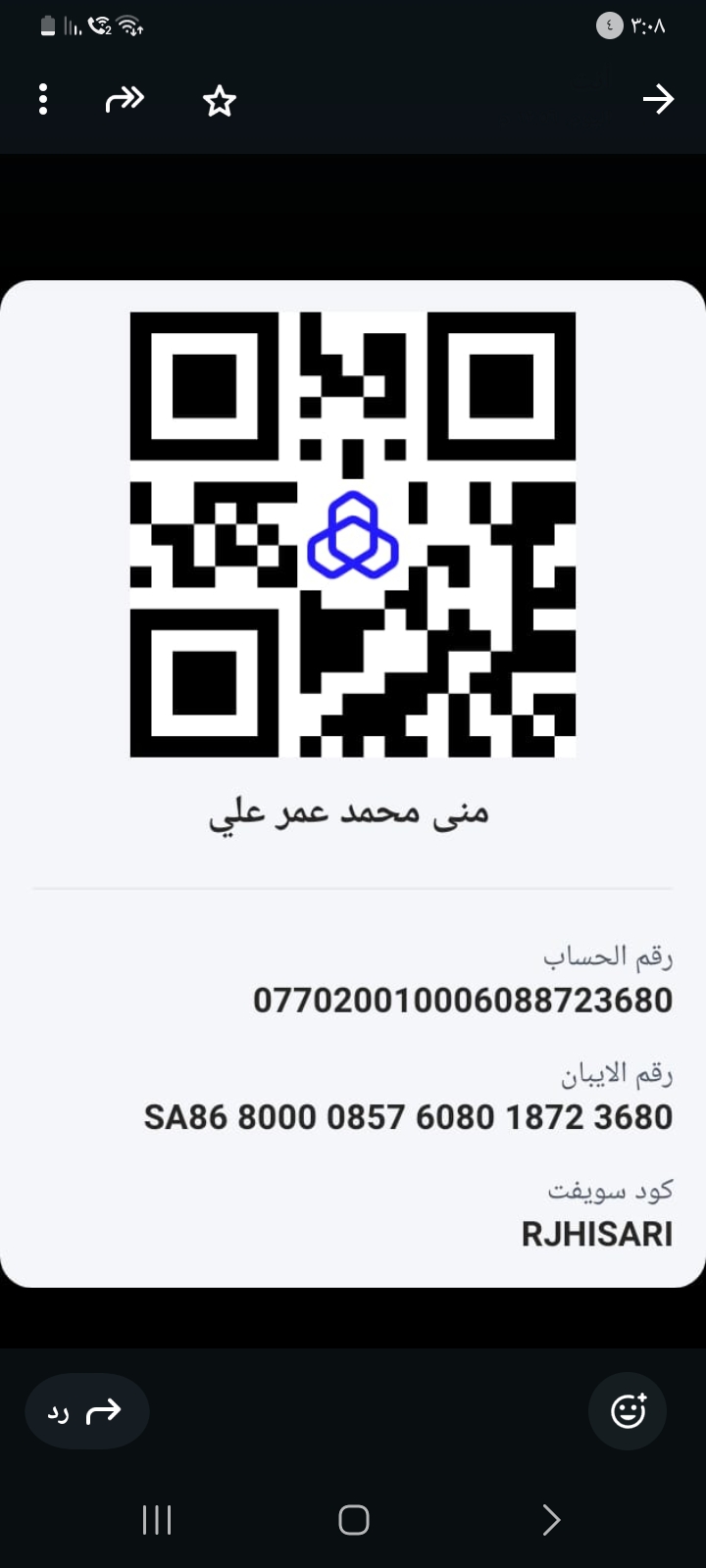Star this message
Screen dimensions: 706x1568
pos(220,101)
